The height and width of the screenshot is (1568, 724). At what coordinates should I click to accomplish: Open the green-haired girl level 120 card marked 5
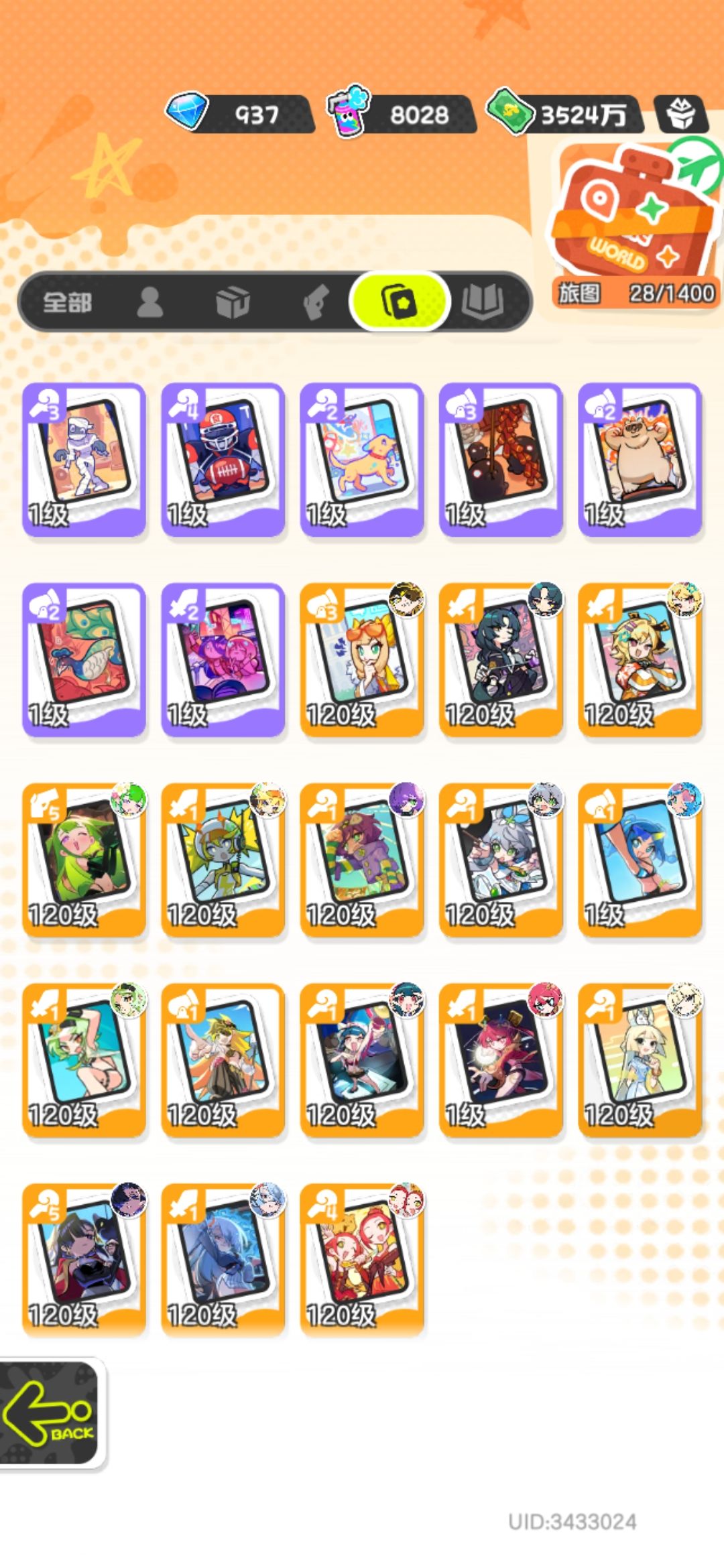click(x=84, y=860)
